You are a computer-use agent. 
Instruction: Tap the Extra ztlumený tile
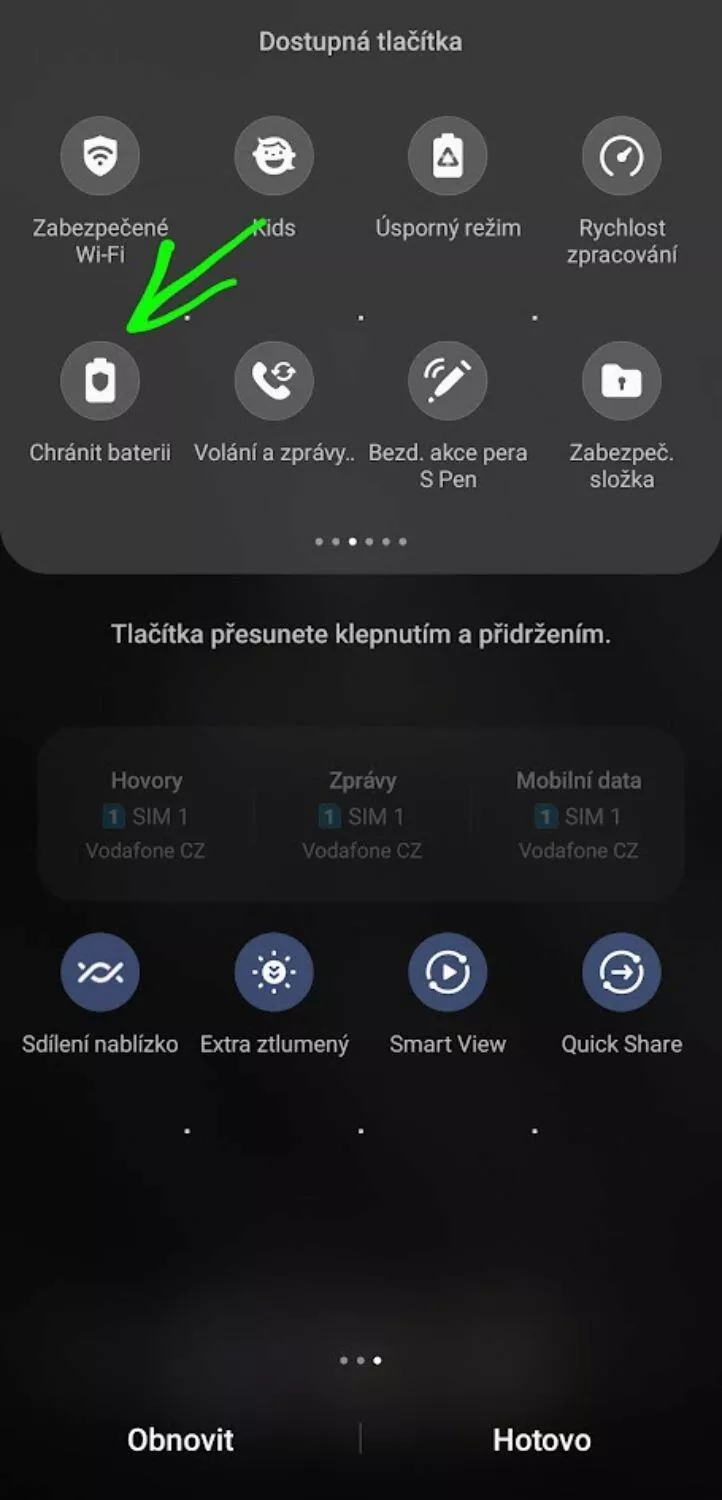274,973
